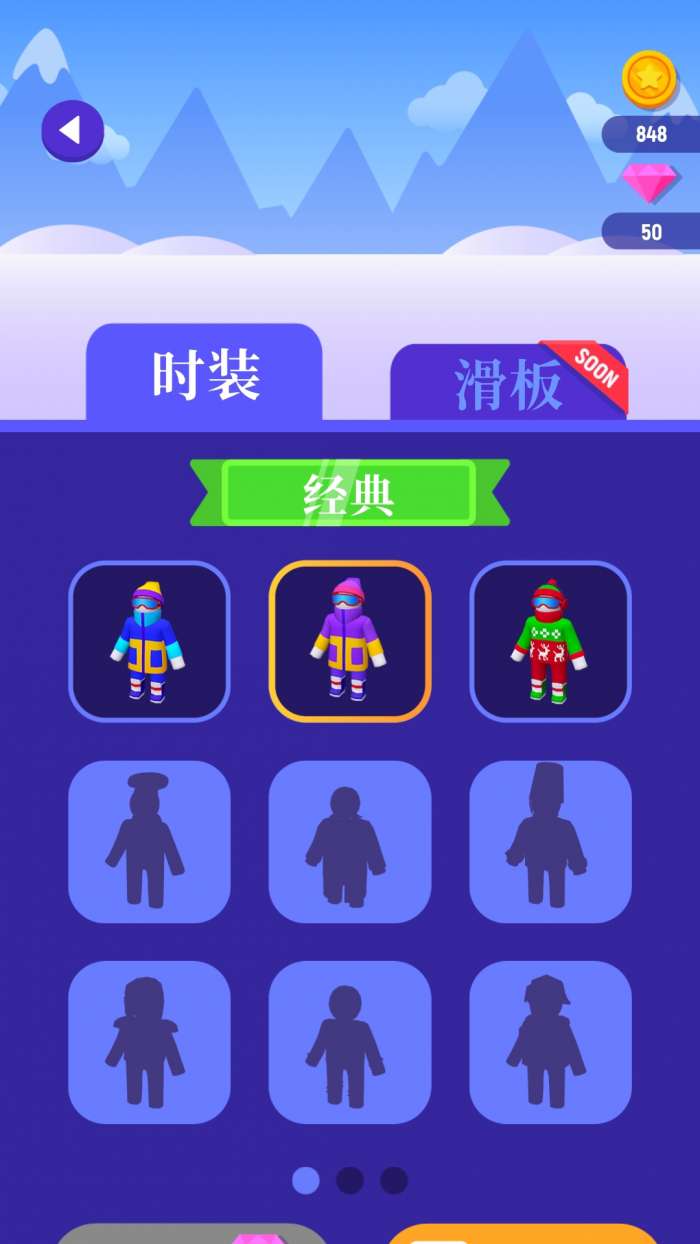The image size is (700, 1244).
Task: Jump to the third outfit page dot
Action: [x=394, y=1180]
